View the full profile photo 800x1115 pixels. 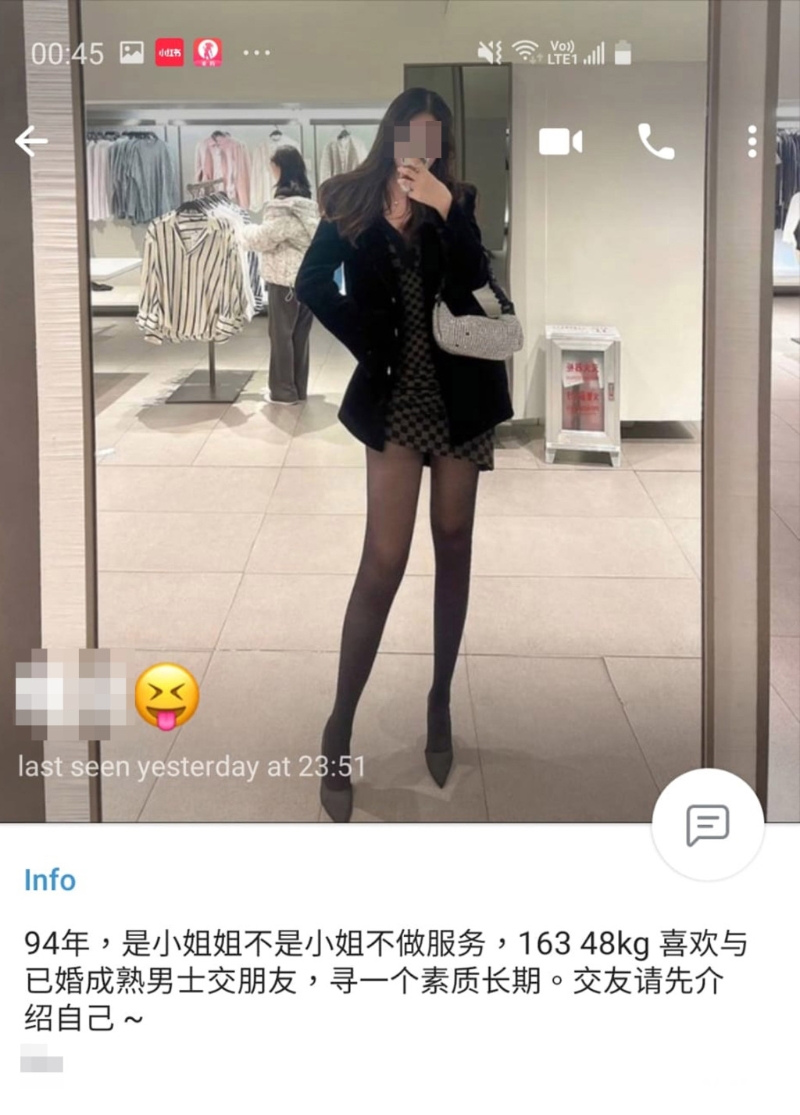coord(400,450)
